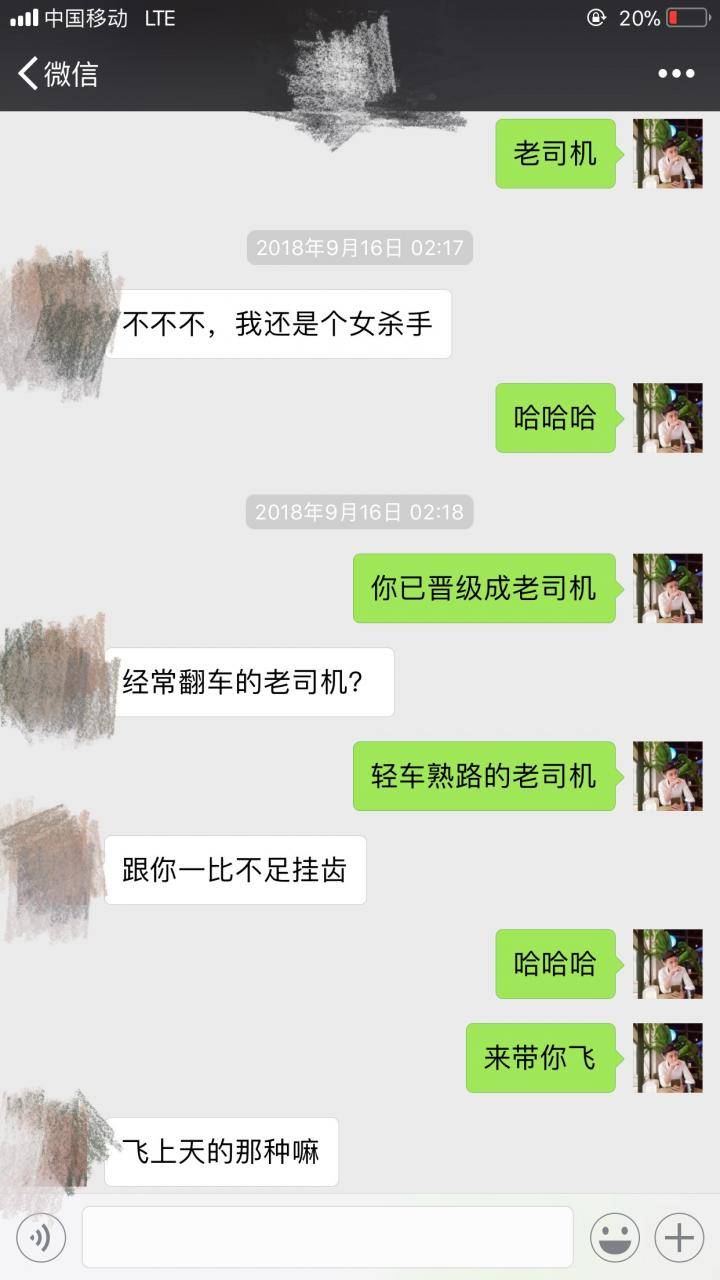Select the 你已晋级成老司机 green bubble
Screen dimensions: 720x1280
484,589
